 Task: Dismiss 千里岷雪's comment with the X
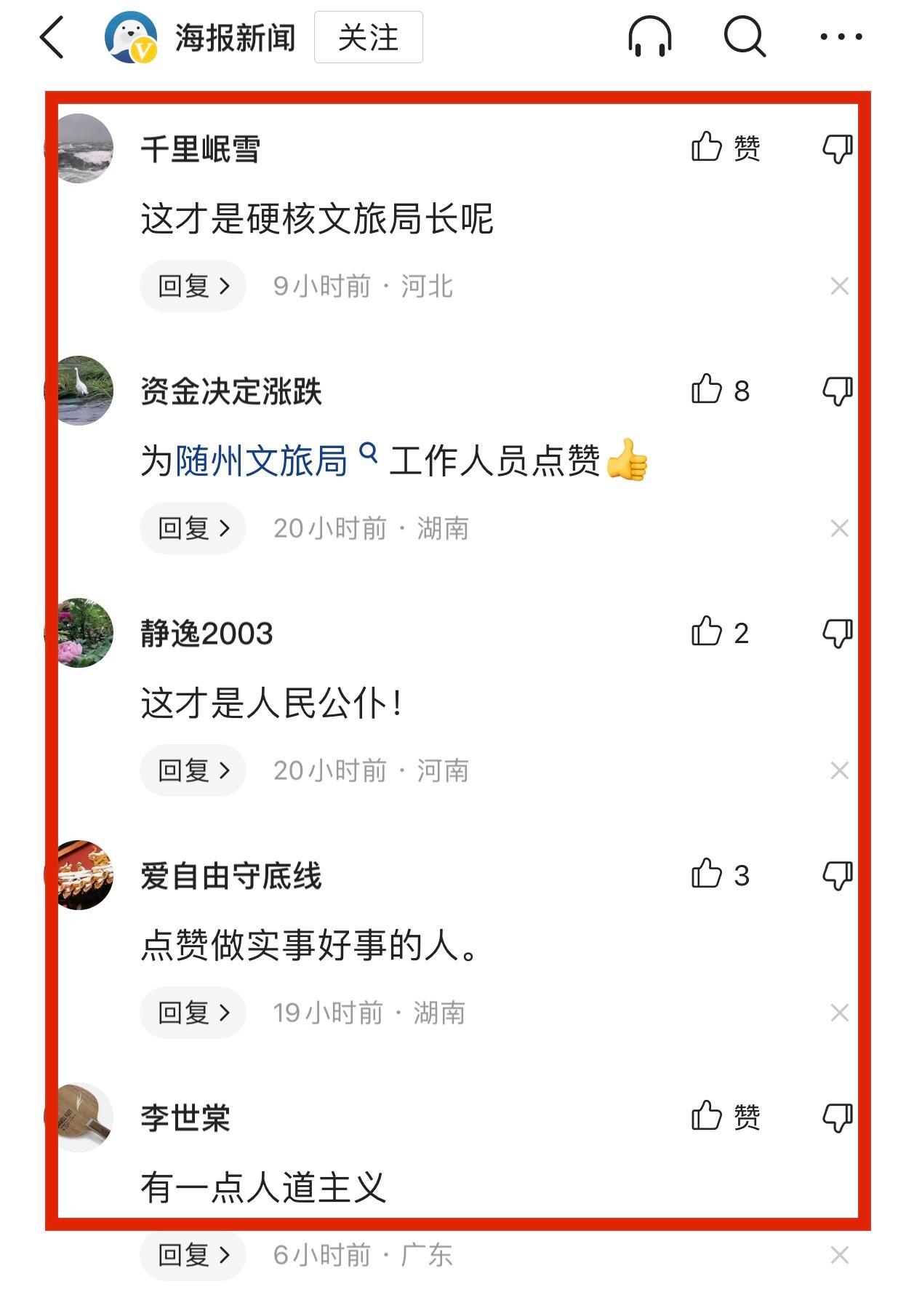pos(839,286)
